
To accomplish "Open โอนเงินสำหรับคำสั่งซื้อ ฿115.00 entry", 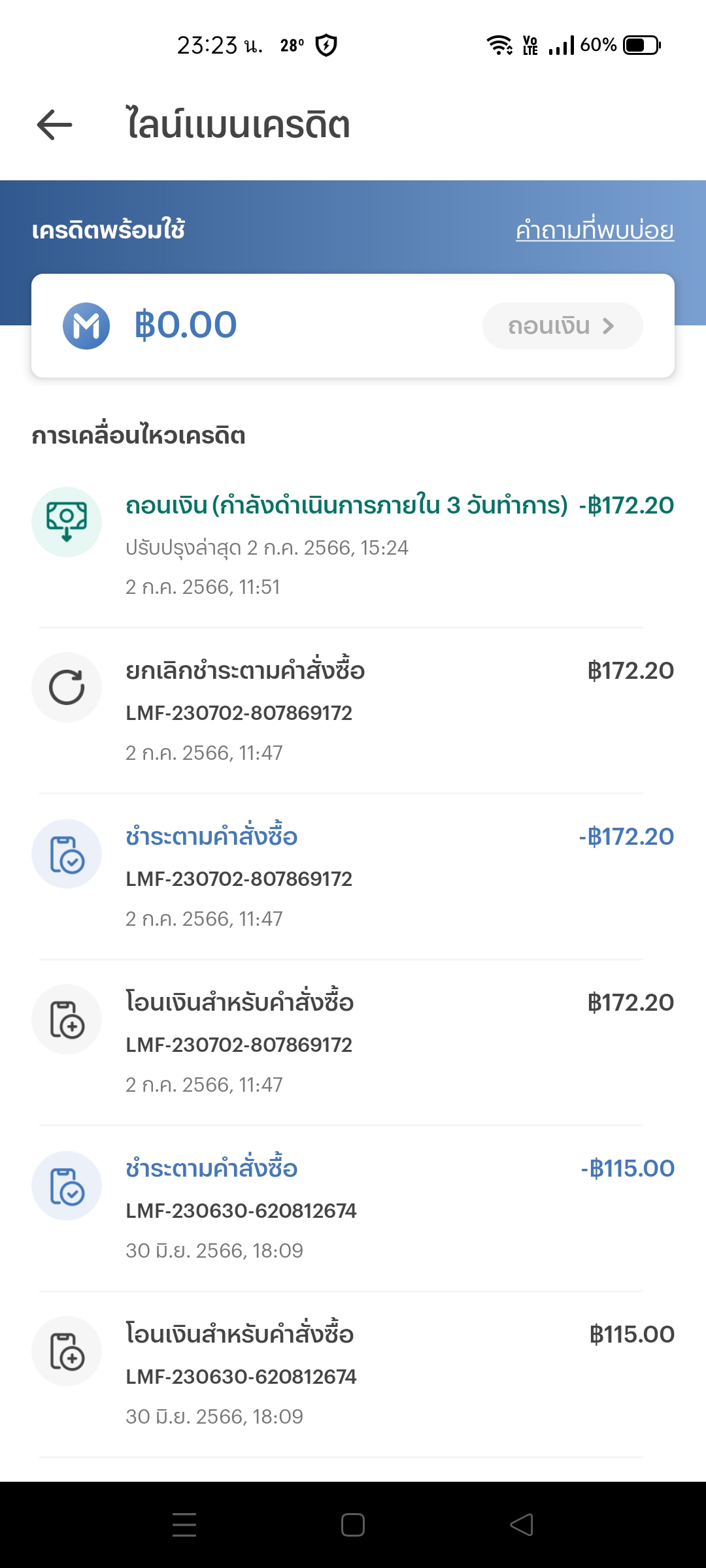I will [x=353, y=1375].
